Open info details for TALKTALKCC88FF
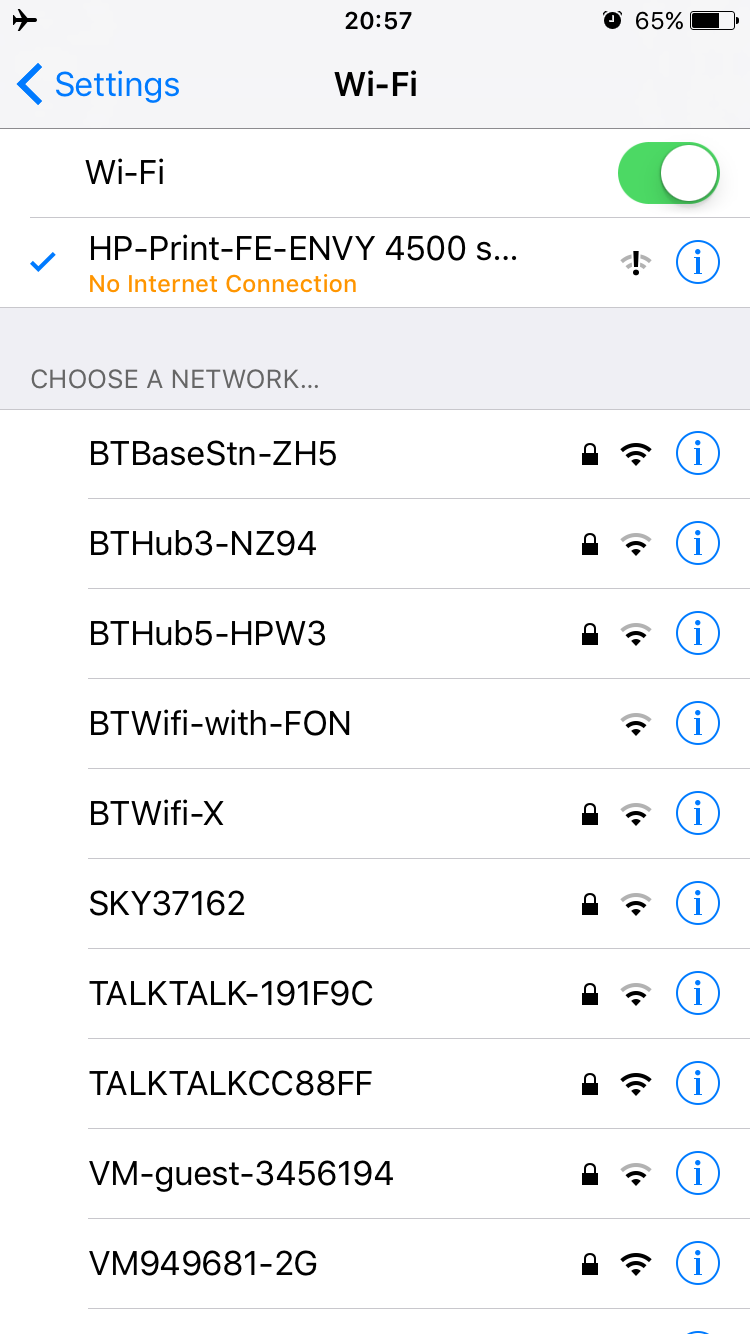This screenshot has width=750, height=1334. [698, 1084]
